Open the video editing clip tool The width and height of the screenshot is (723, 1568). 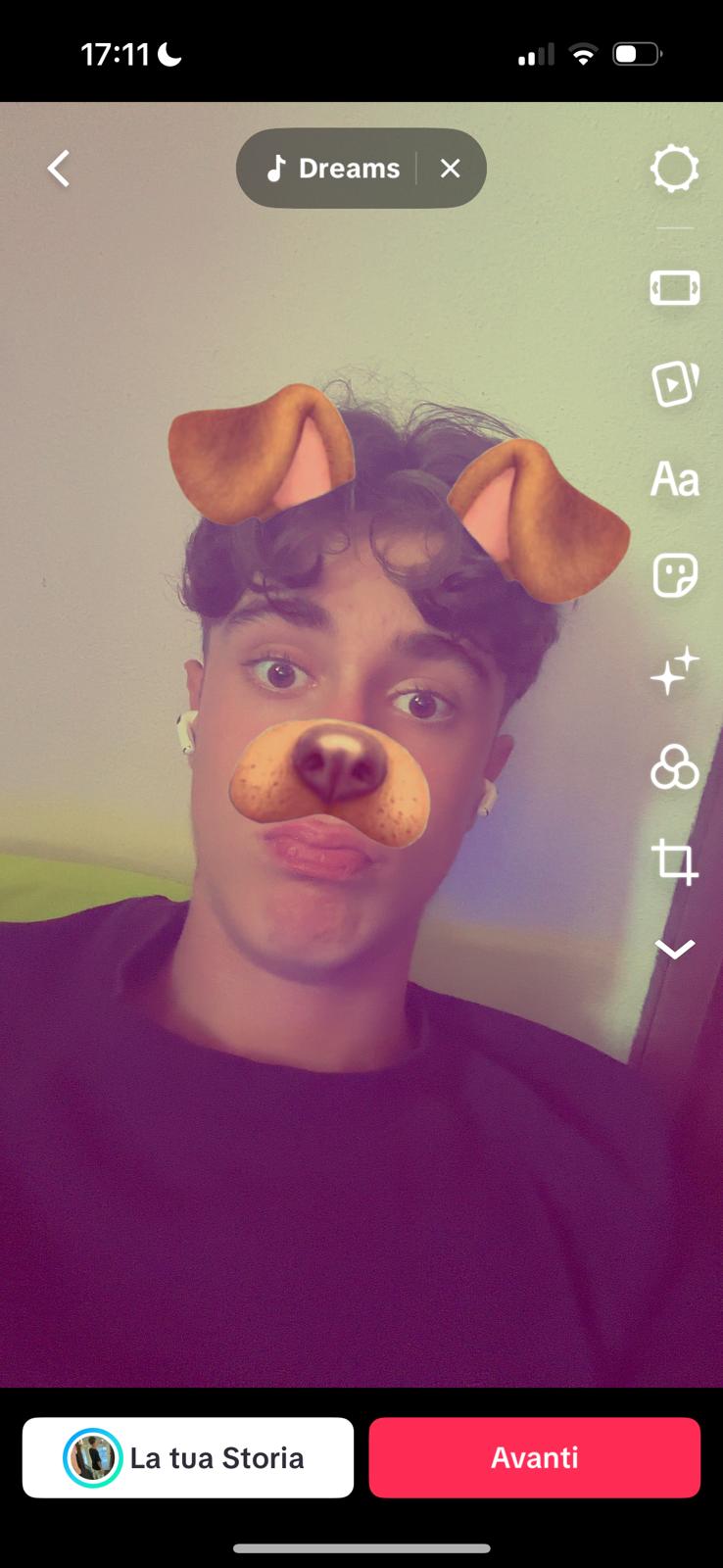coord(674,288)
